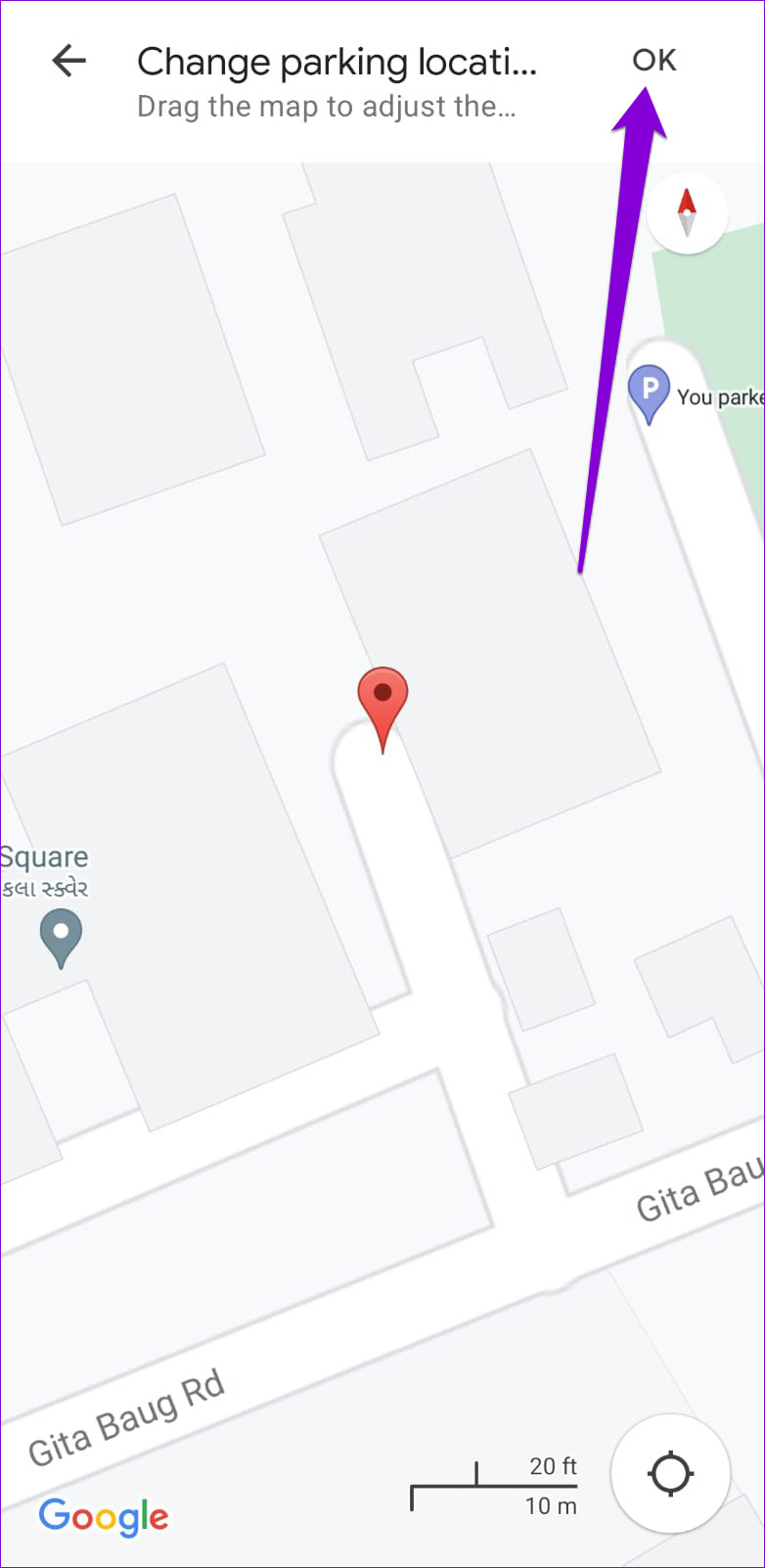Confirm parking location with OK
765x1568 pixels.
coord(653,61)
